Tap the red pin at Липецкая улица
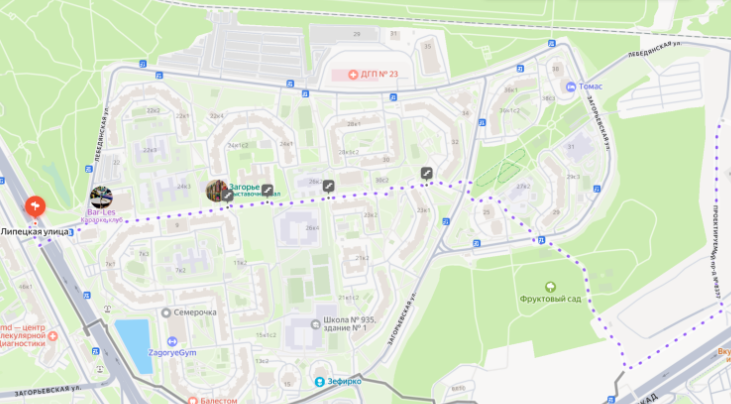 tap(36, 207)
